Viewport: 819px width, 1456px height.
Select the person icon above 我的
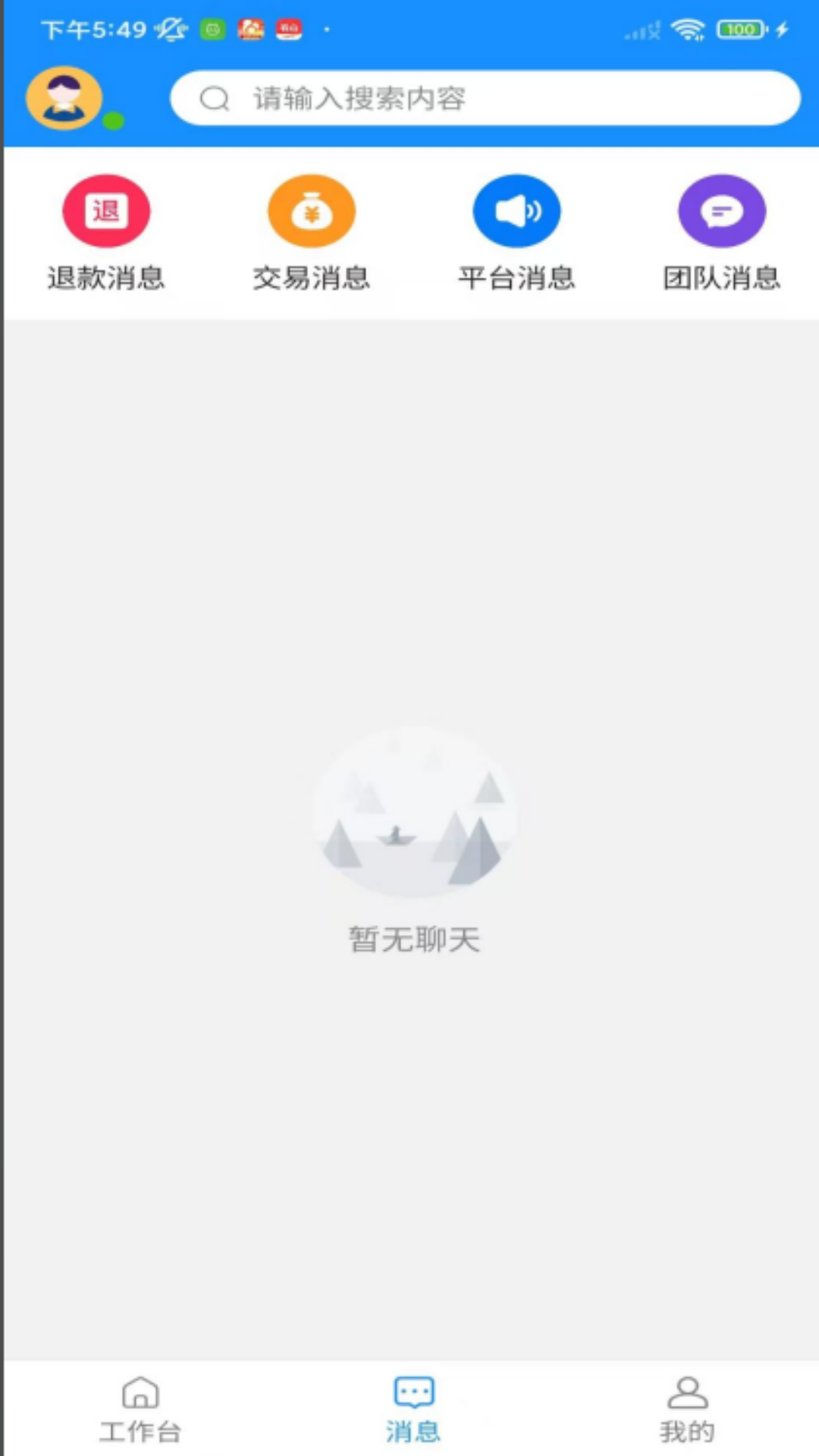(686, 1392)
